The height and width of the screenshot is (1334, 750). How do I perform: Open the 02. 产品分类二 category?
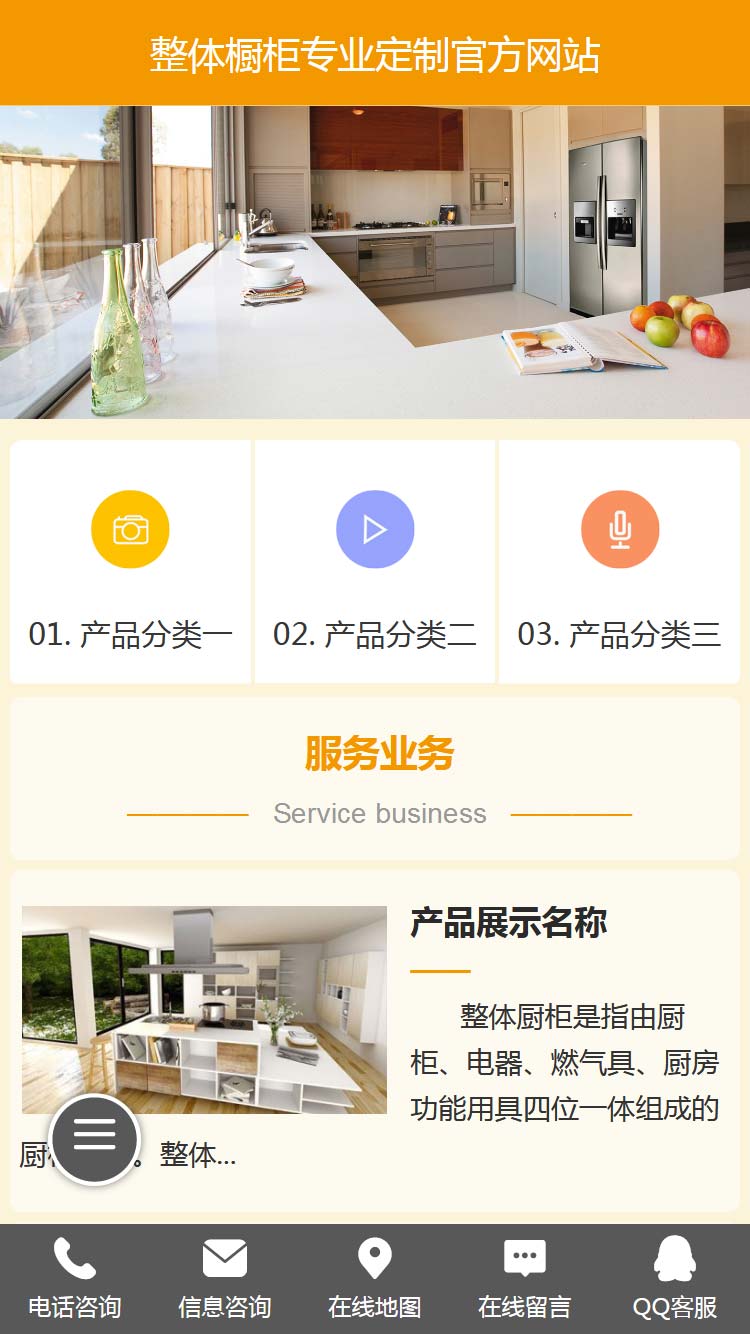point(375,562)
